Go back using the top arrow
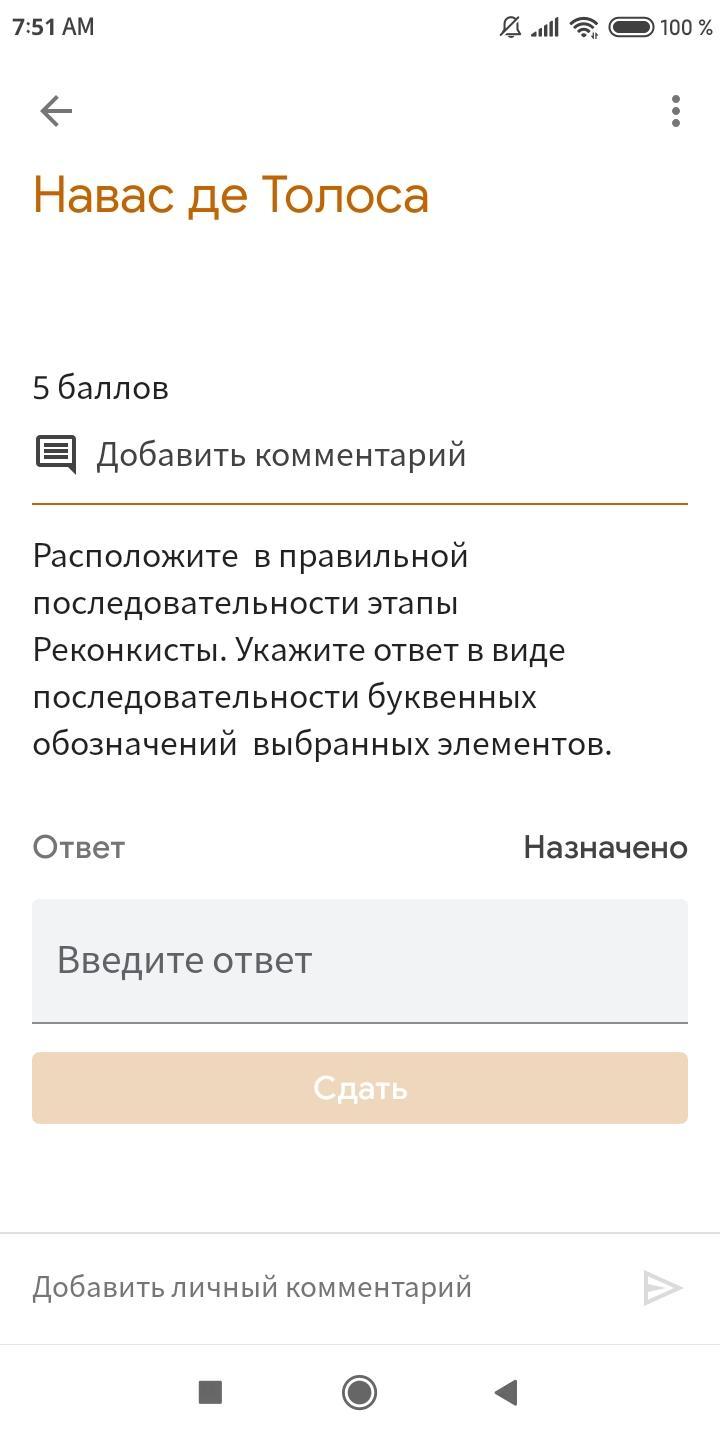Viewport: 720px width, 1440px height. click(x=56, y=111)
